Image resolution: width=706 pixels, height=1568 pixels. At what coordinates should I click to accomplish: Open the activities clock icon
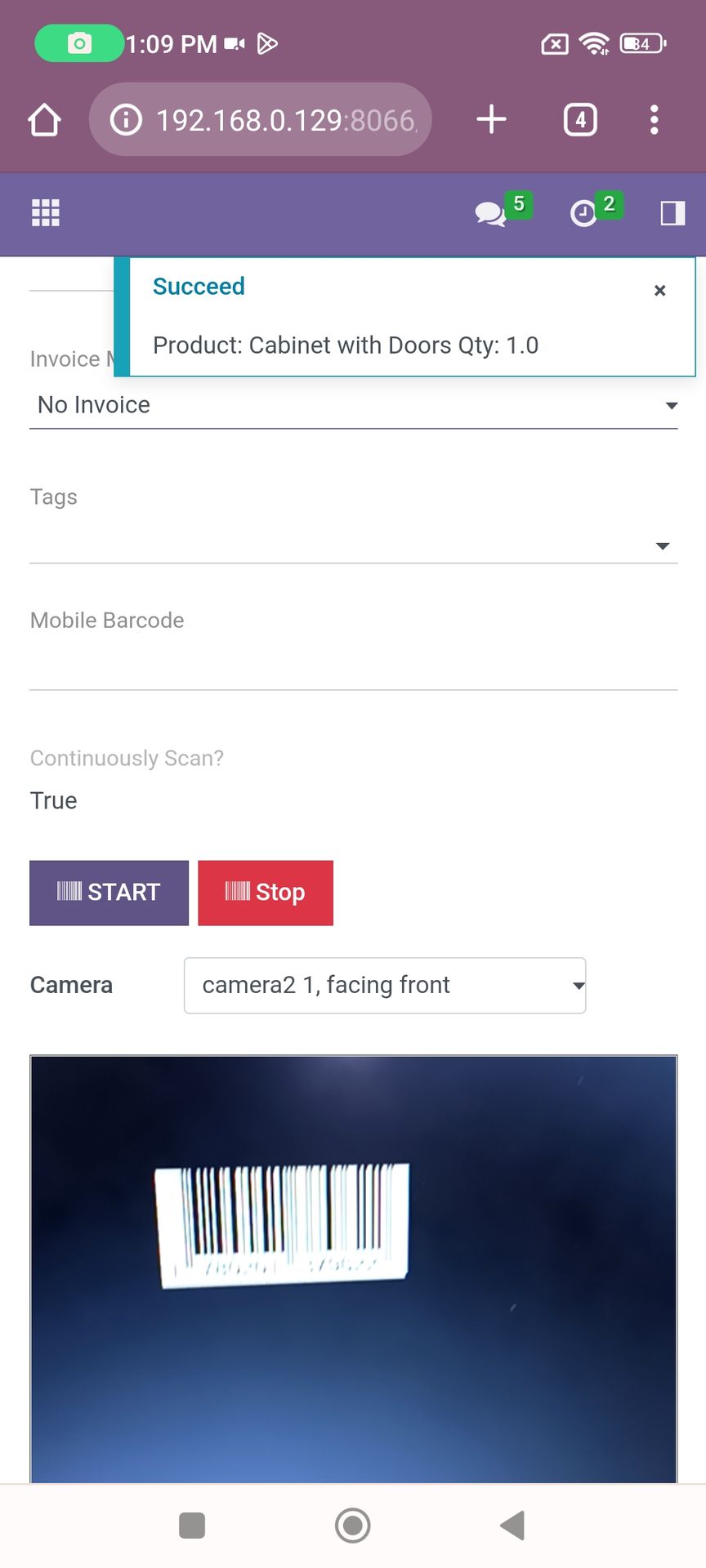tap(583, 213)
